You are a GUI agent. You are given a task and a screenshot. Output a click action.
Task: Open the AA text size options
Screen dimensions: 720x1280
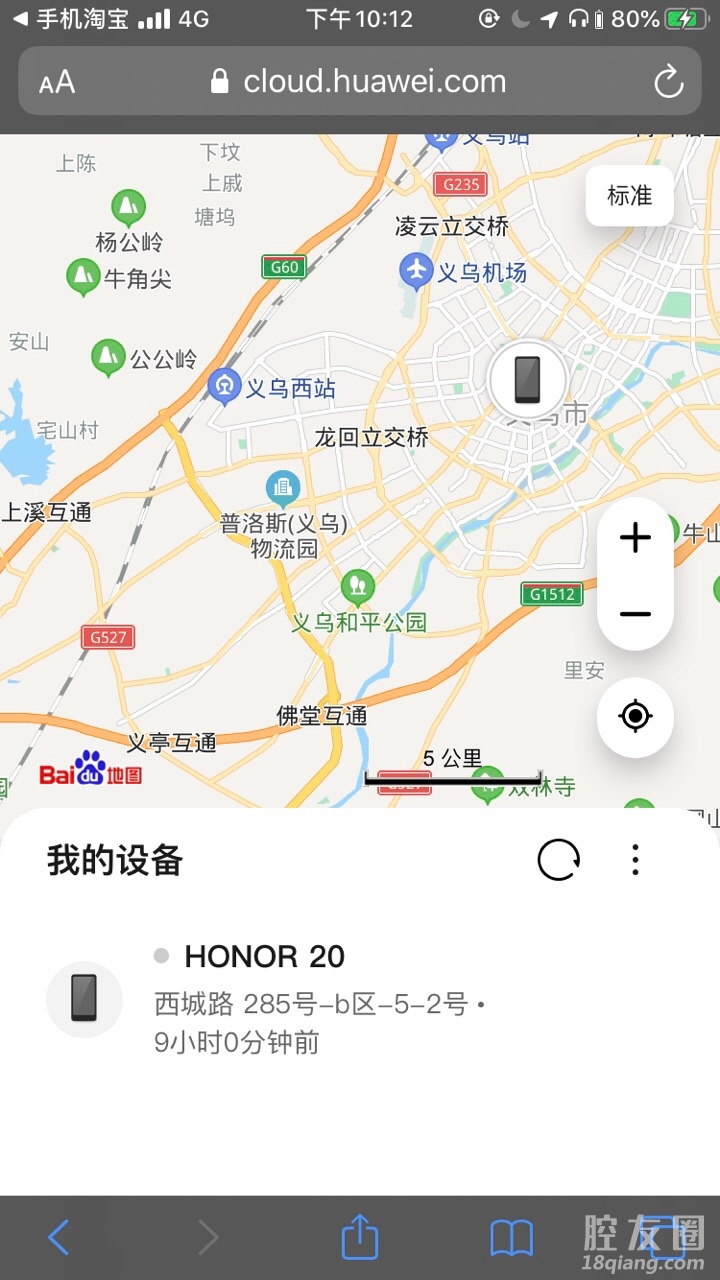57,82
